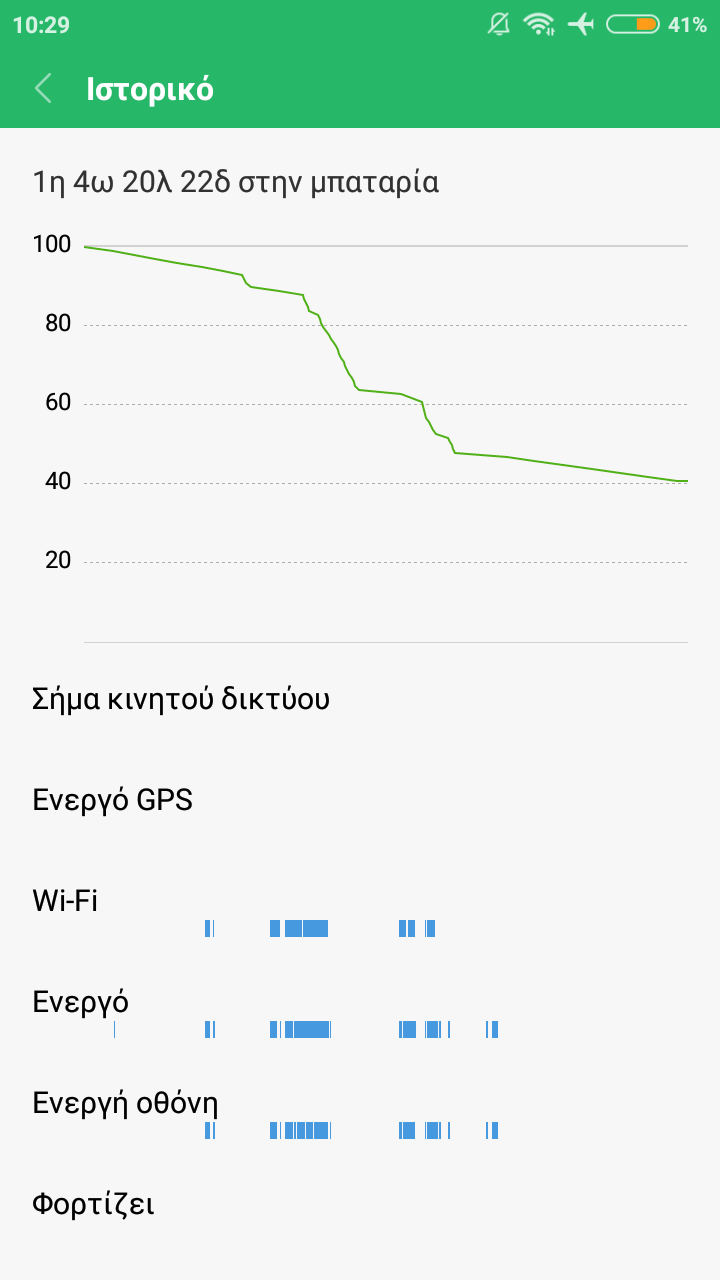720x1280 pixels.
Task: Go back from the Ιστορικό screen
Action: (x=43, y=89)
